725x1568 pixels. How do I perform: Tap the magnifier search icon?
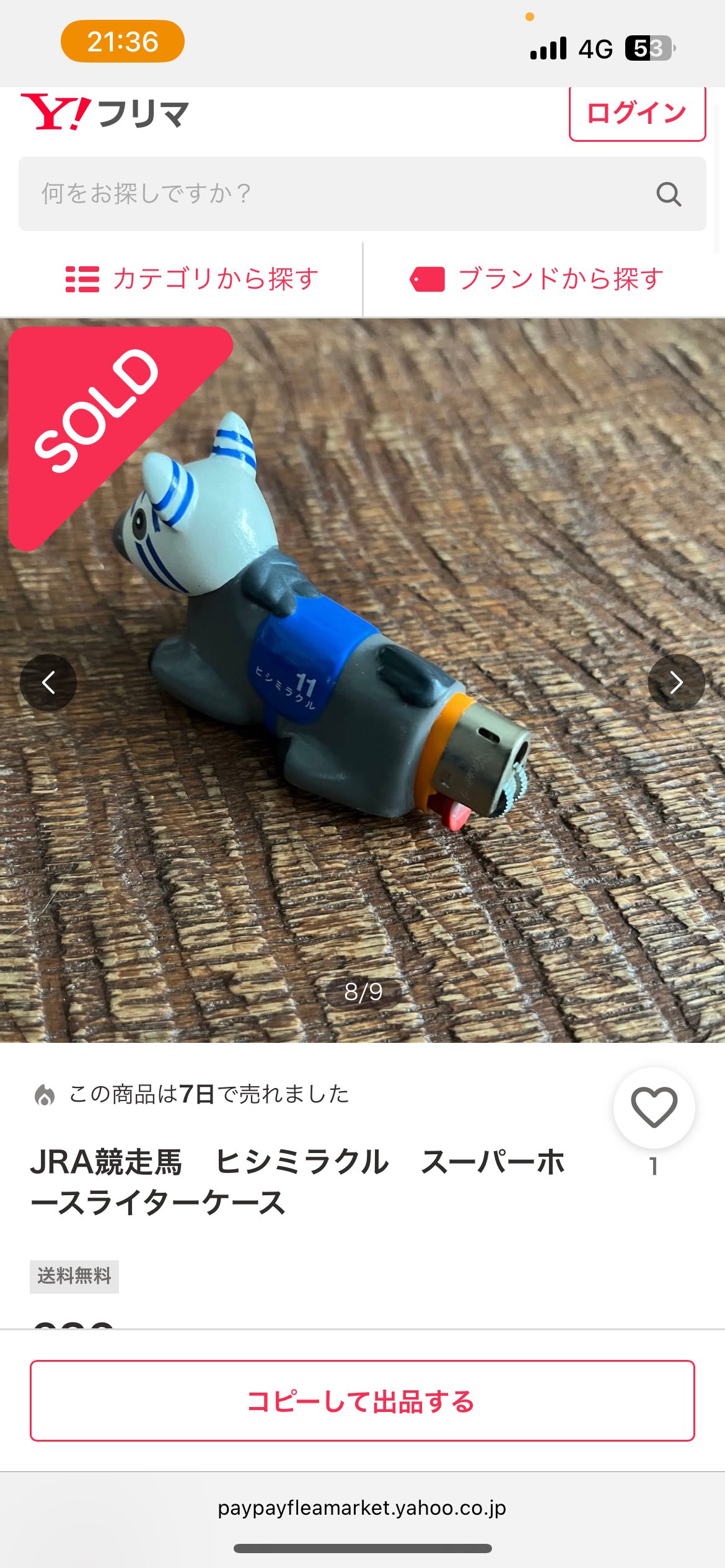(669, 194)
